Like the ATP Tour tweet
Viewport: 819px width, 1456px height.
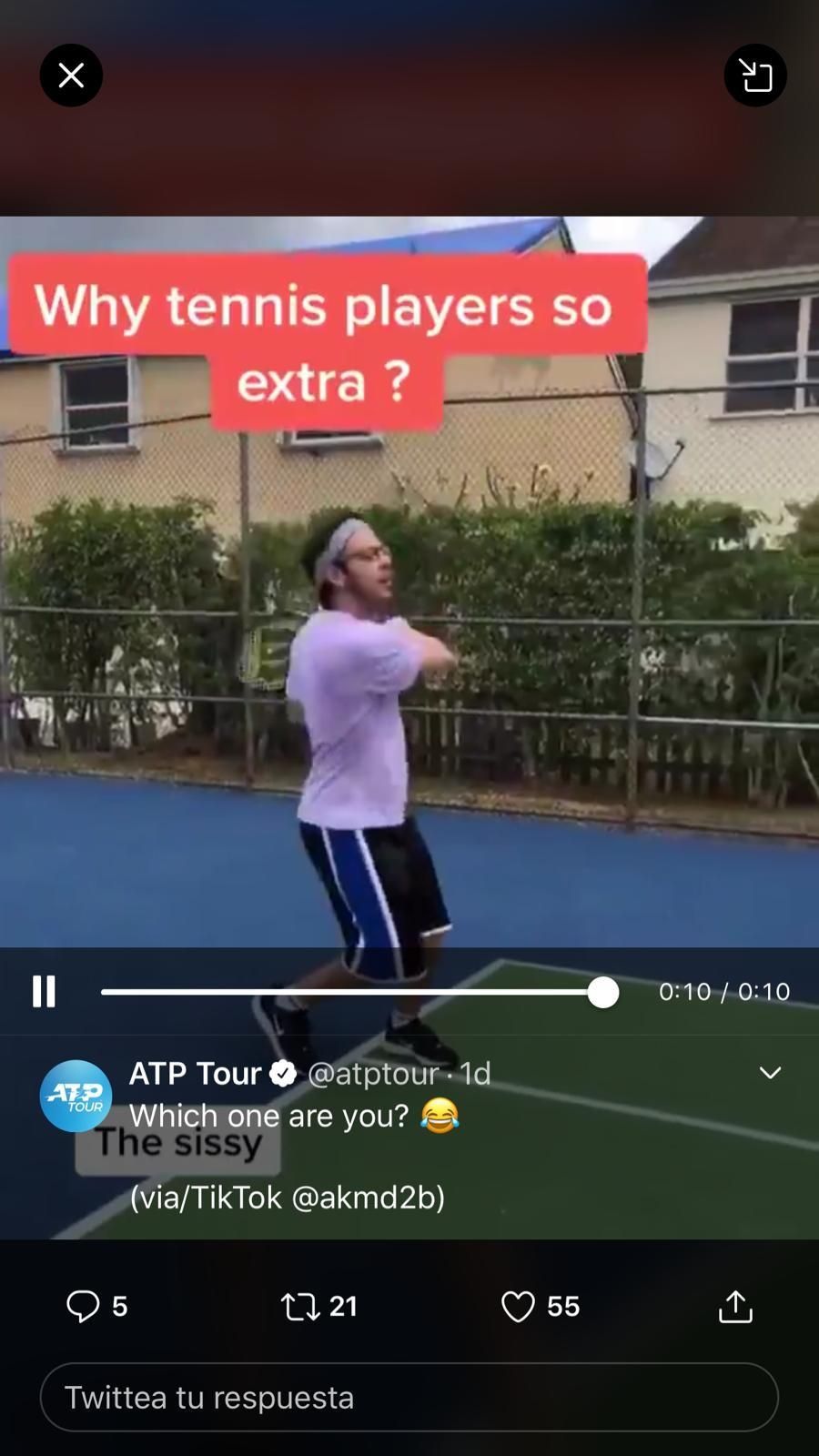tap(519, 1307)
